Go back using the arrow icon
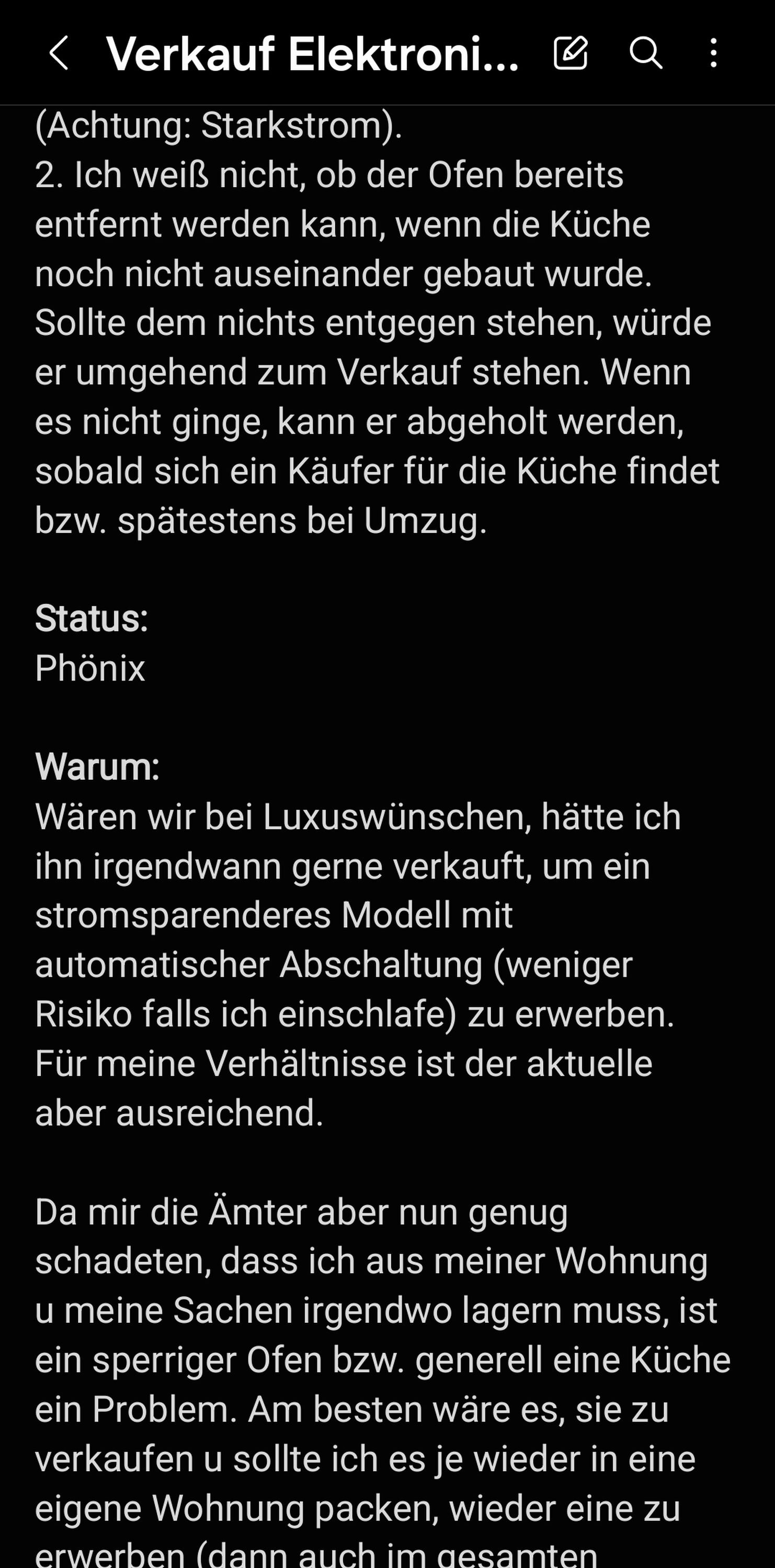Image resolution: width=775 pixels, height=1568 pixels. click(x=59, y=53)
